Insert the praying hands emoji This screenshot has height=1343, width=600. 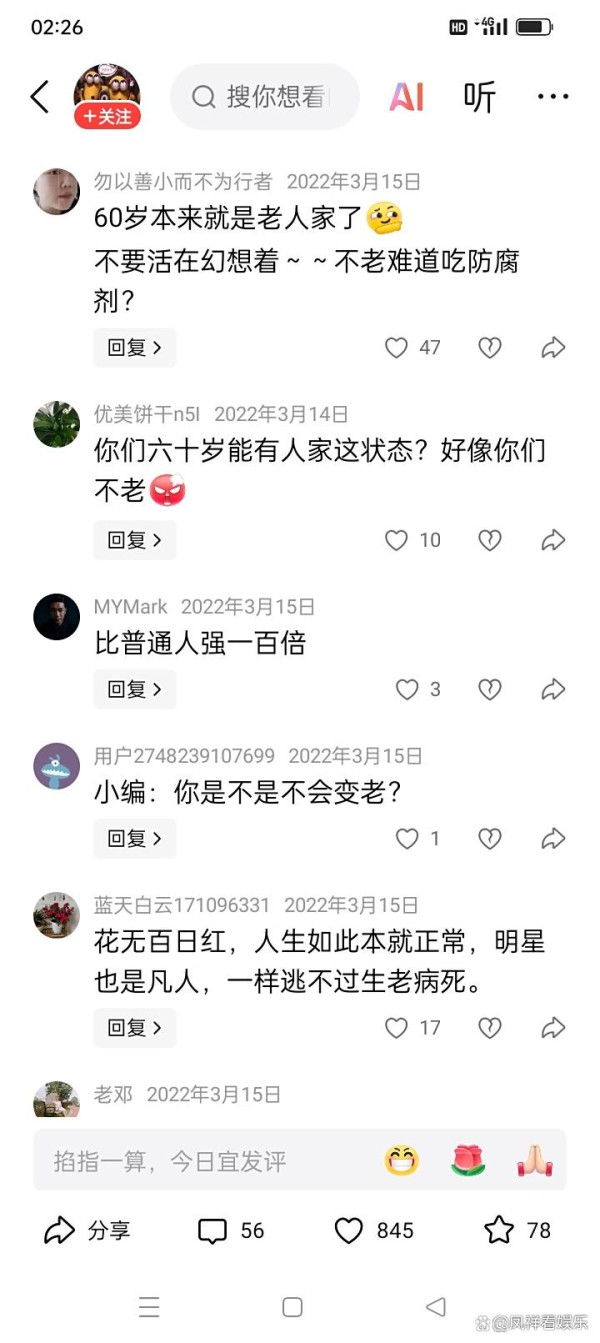tap(535, 1160)
